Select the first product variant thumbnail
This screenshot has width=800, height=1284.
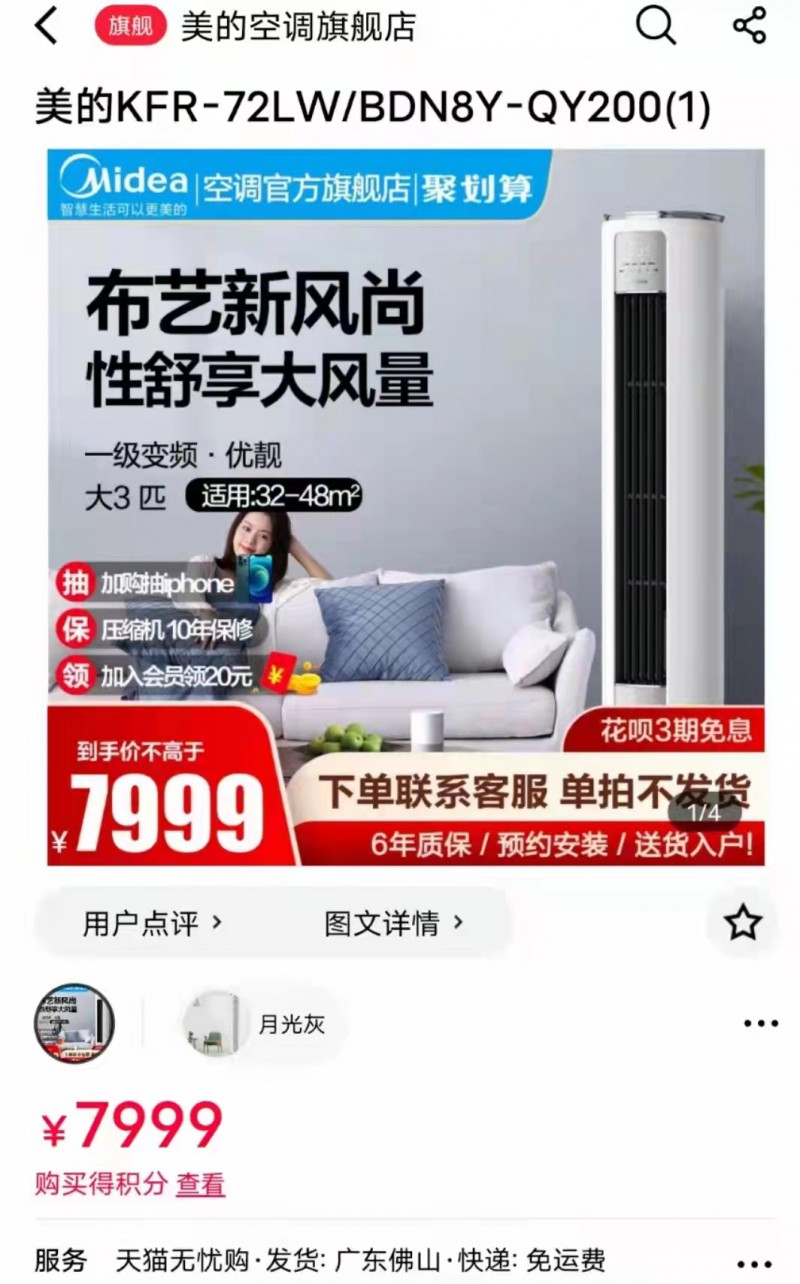(x=75, y=1023)
